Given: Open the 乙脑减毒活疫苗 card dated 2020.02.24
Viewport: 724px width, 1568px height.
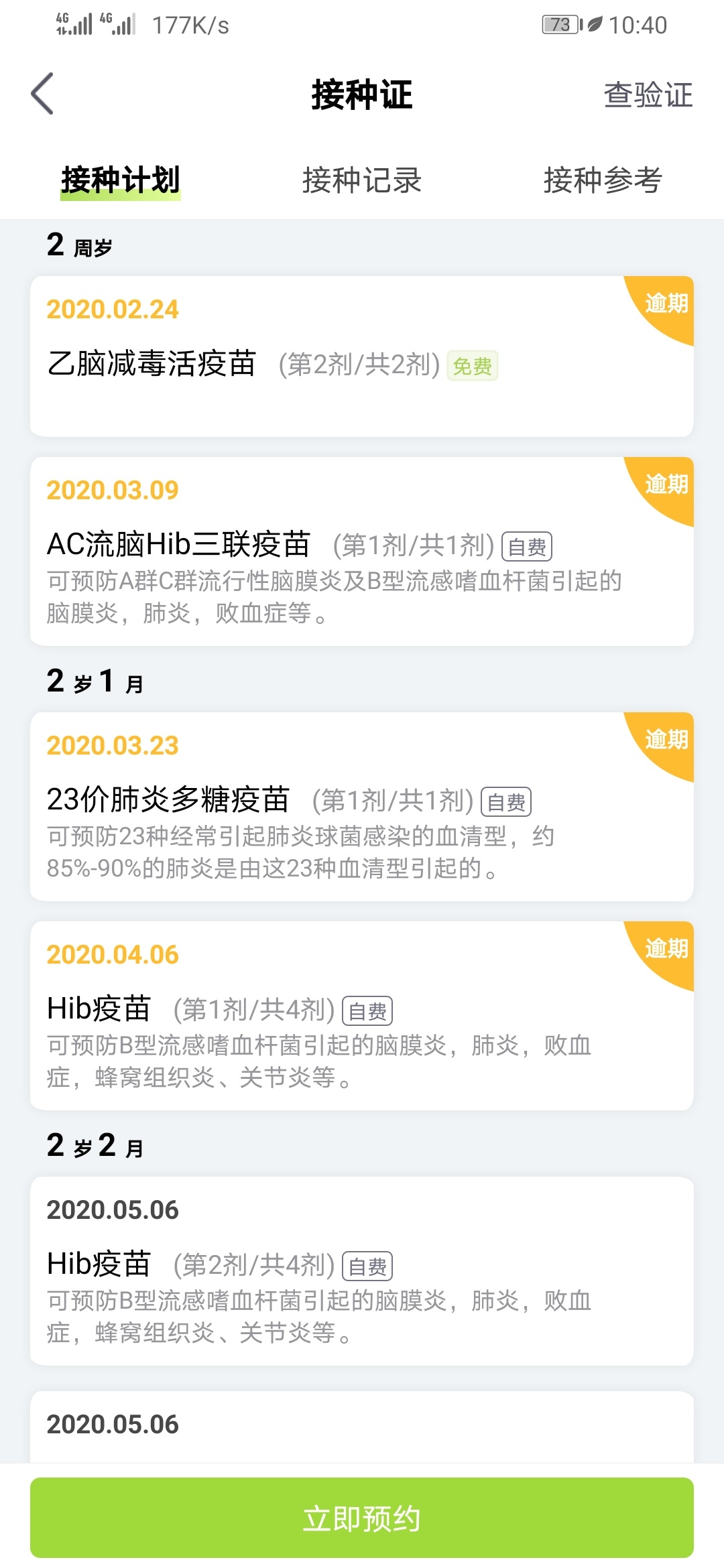Looking at the screenshot, I should point(361,356).
